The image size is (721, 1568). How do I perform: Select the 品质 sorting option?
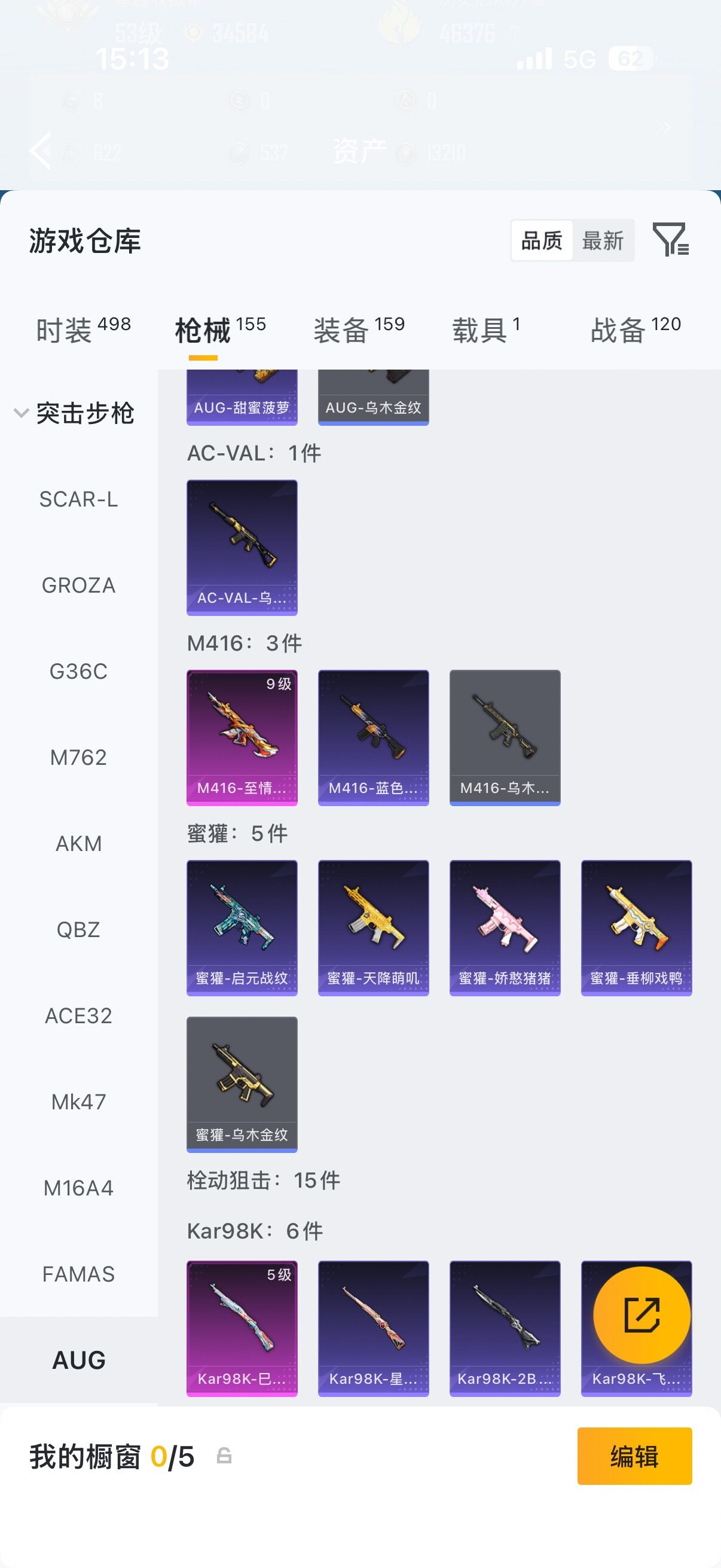click(542, 240)
